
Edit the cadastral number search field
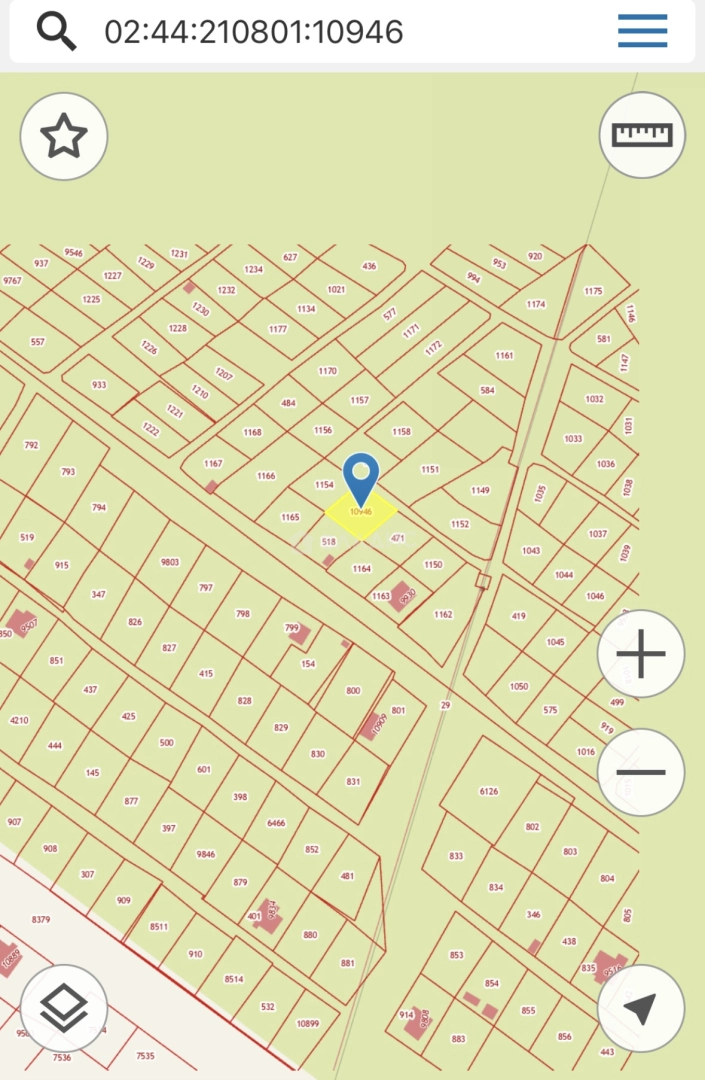(300, 32)
